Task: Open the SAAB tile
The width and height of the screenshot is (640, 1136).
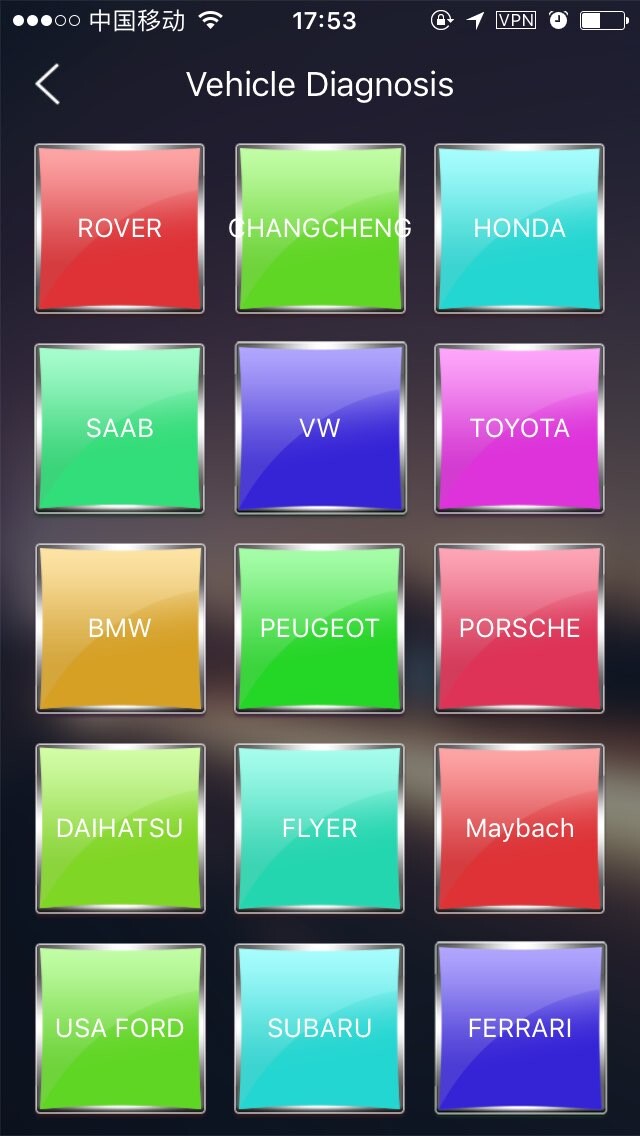Action: pos(120,428)
